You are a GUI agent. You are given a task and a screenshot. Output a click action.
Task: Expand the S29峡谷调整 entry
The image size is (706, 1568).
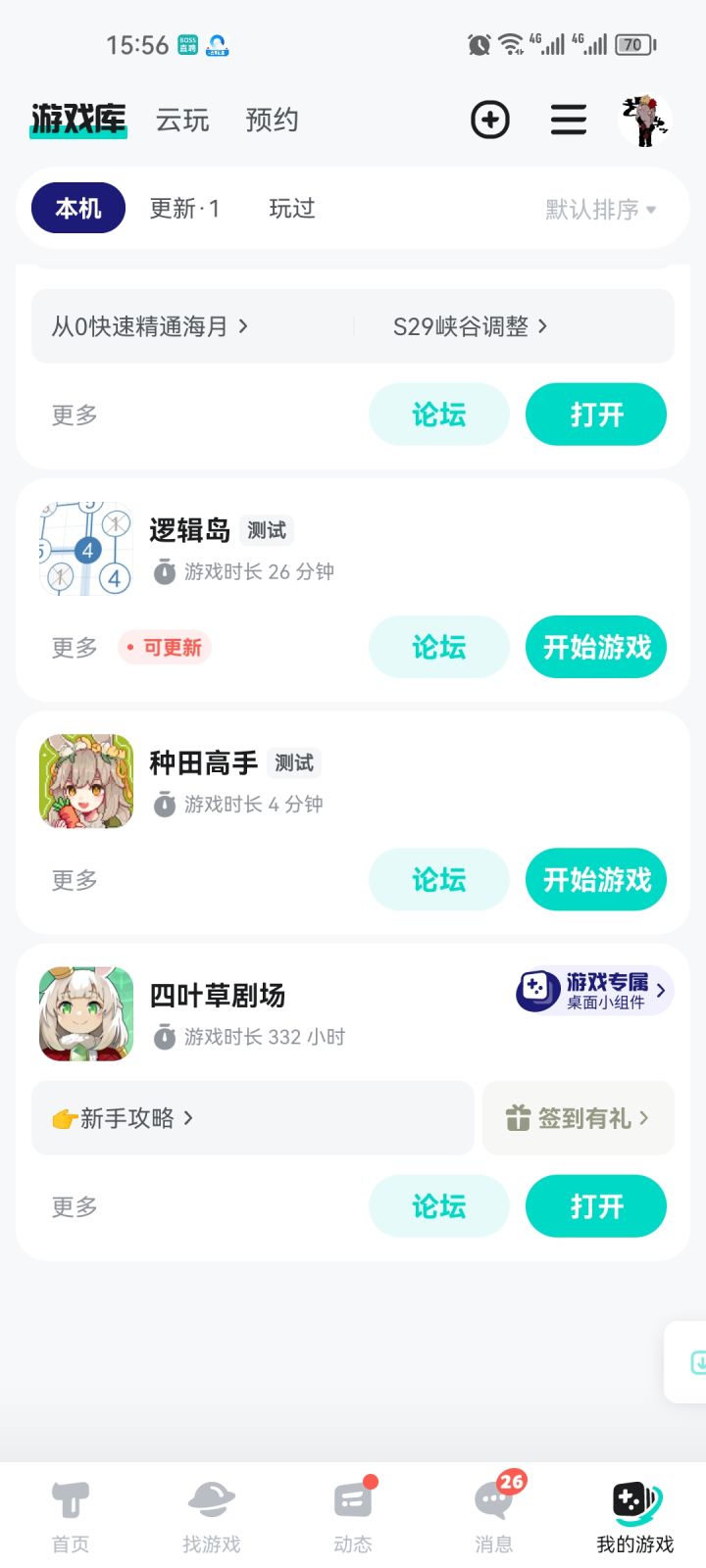[x=468, y=326]
